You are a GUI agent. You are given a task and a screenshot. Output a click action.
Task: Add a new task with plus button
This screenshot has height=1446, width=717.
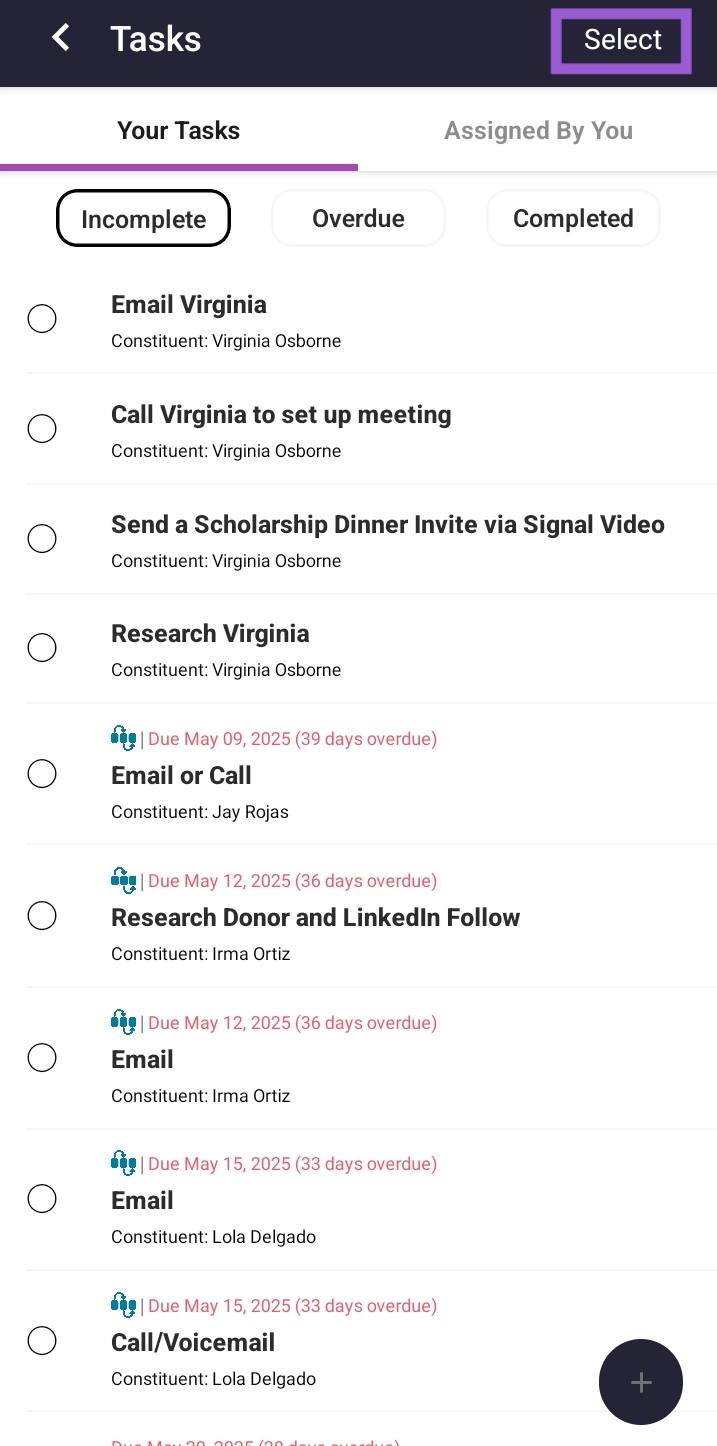(x=641, y=1382)
